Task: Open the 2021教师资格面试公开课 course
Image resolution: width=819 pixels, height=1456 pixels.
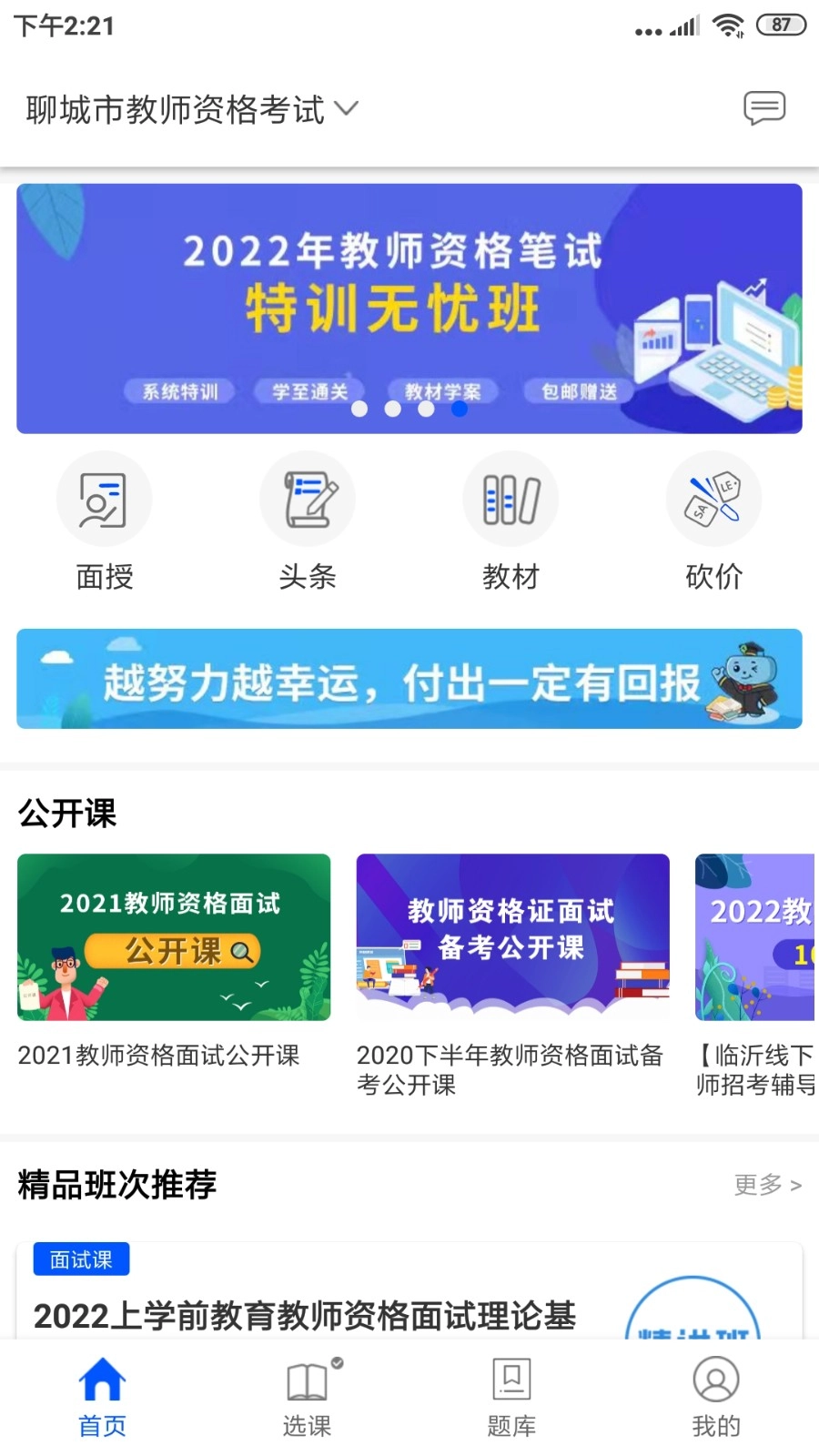Action: point(174,937)
